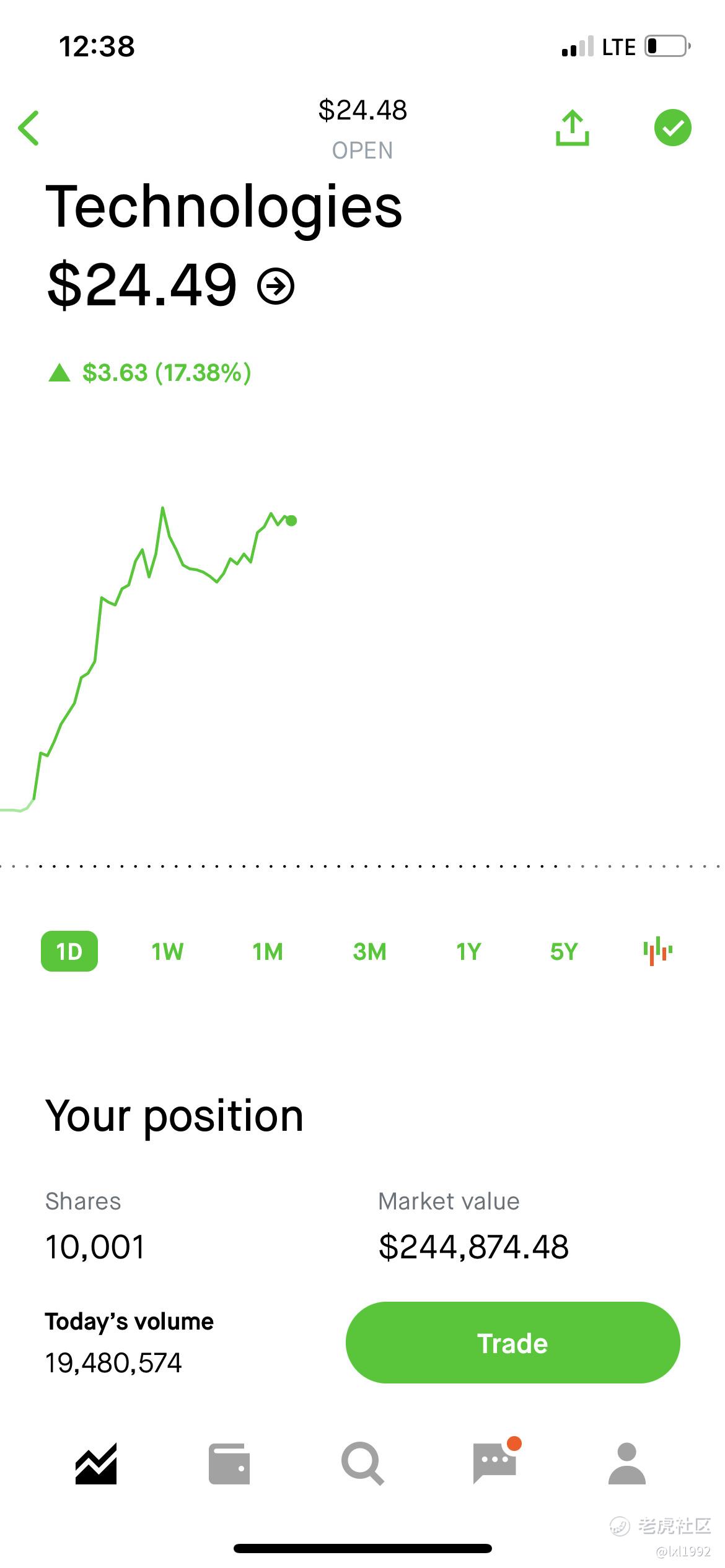This screenshot has width=725, height=1568.
Task: Toggle candlestick chart view
Action: (658, 951)
